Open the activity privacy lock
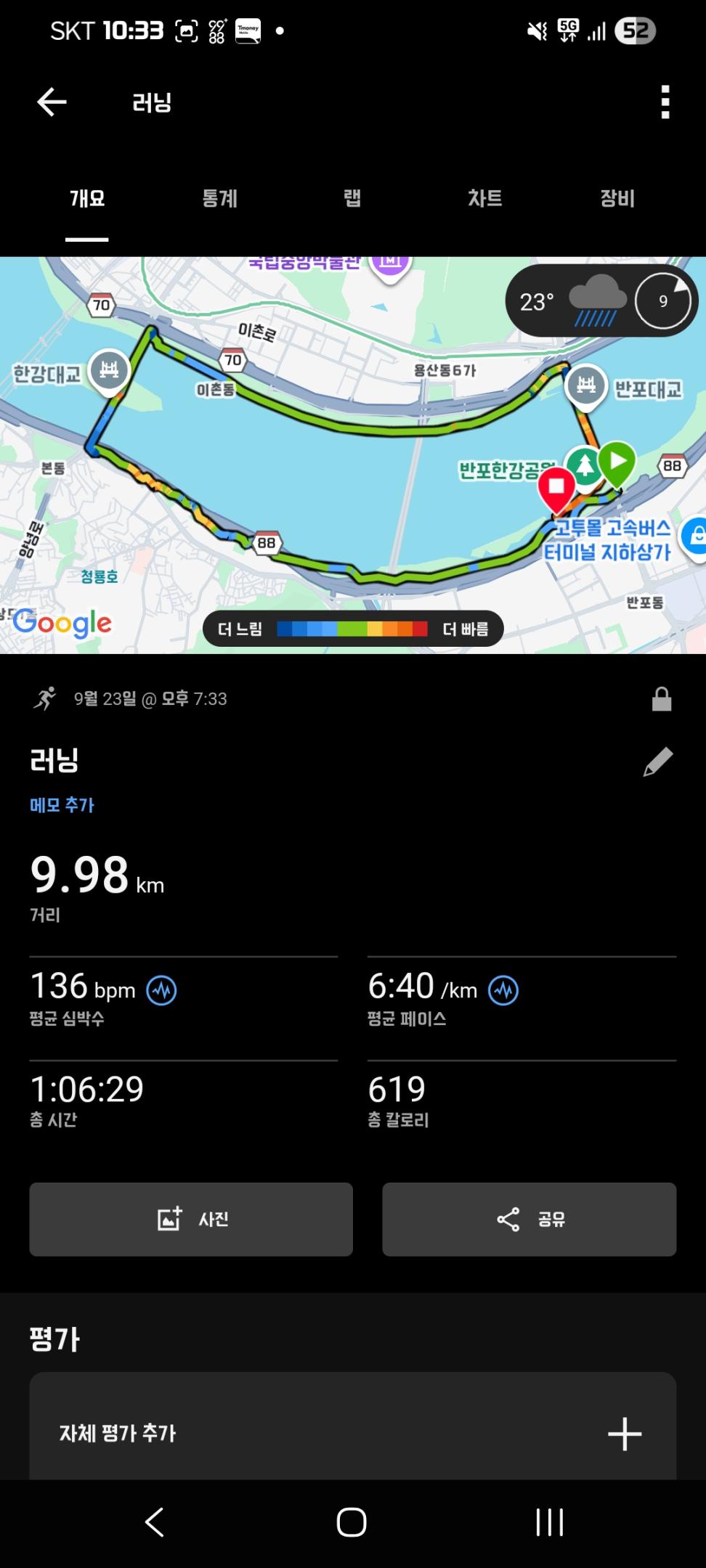This screenshot has width=706, height=1568. point(661,699)
